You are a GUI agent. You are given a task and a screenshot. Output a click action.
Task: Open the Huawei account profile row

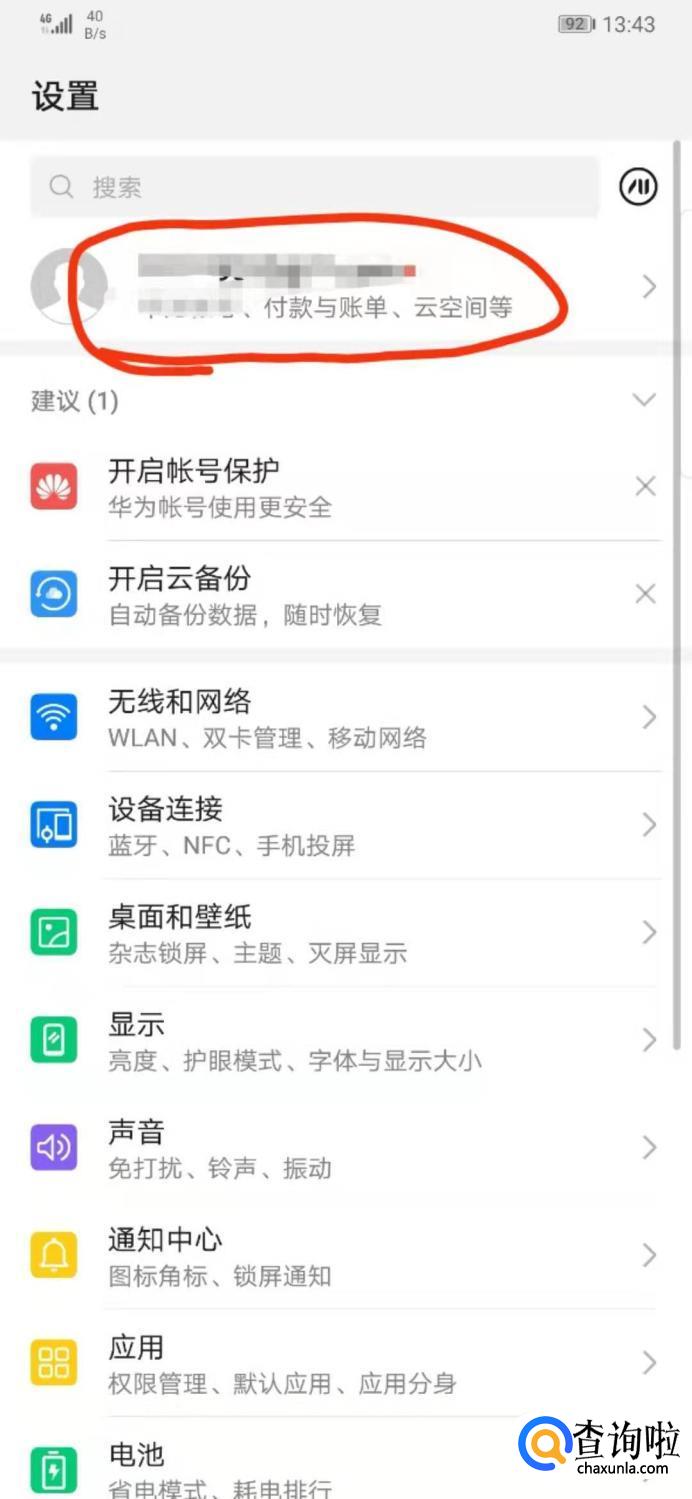pos(340,287)
